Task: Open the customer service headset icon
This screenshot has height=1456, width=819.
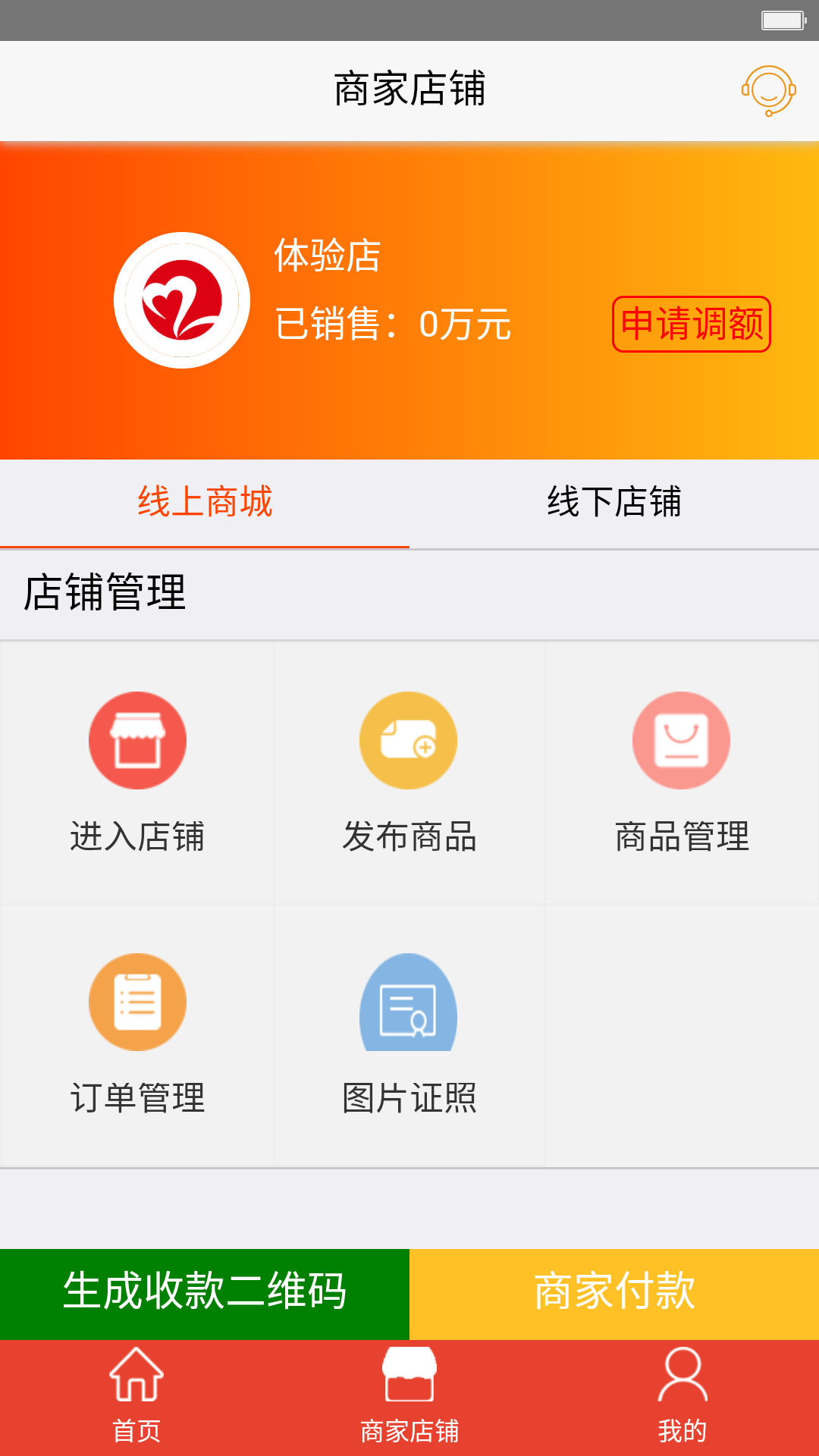Action: click(768, 90)
